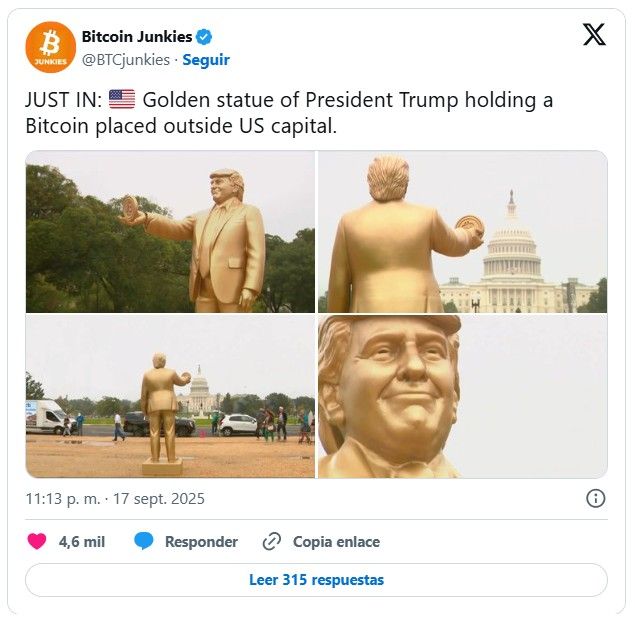
Task: Open the statue with outstretched arm photo
Action: click(170, 232)
